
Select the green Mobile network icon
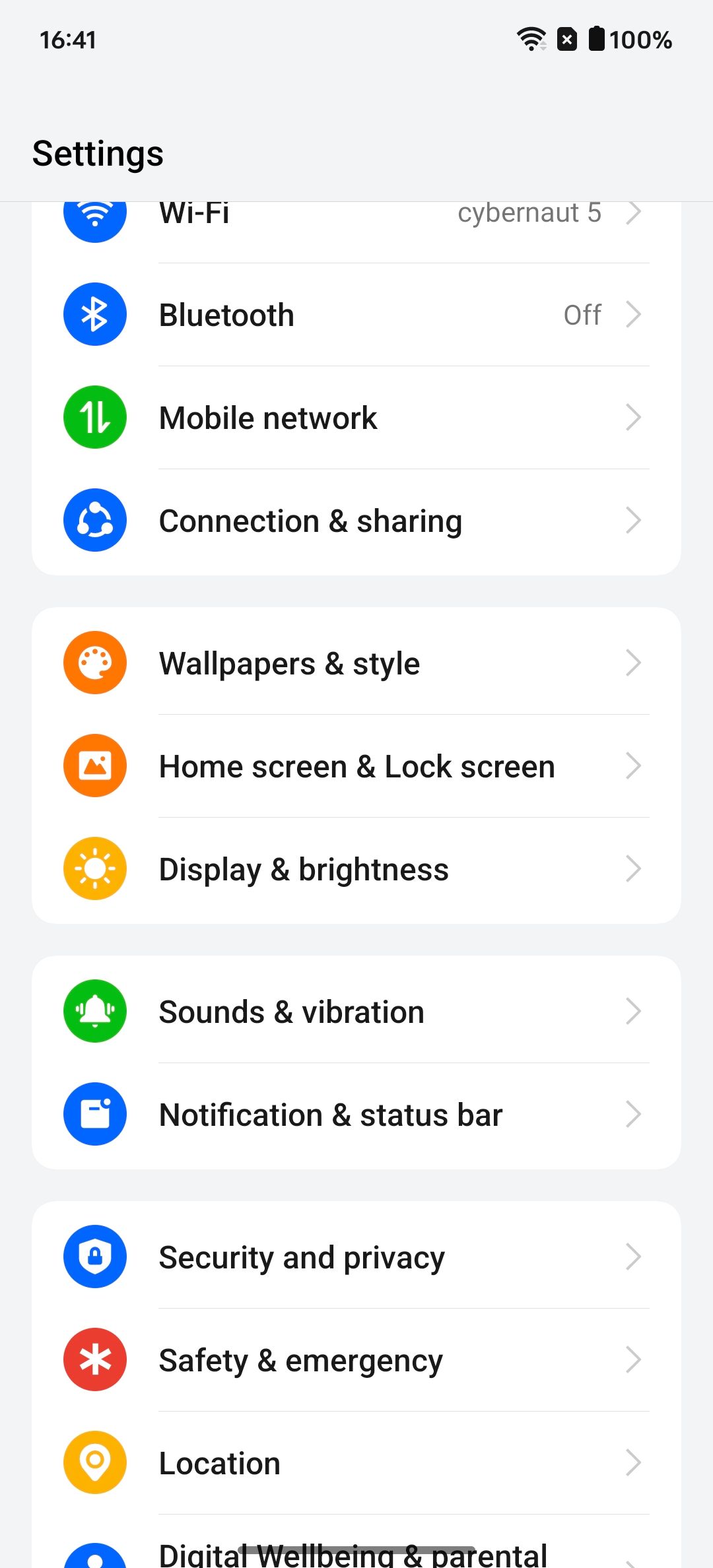(94, 417)
